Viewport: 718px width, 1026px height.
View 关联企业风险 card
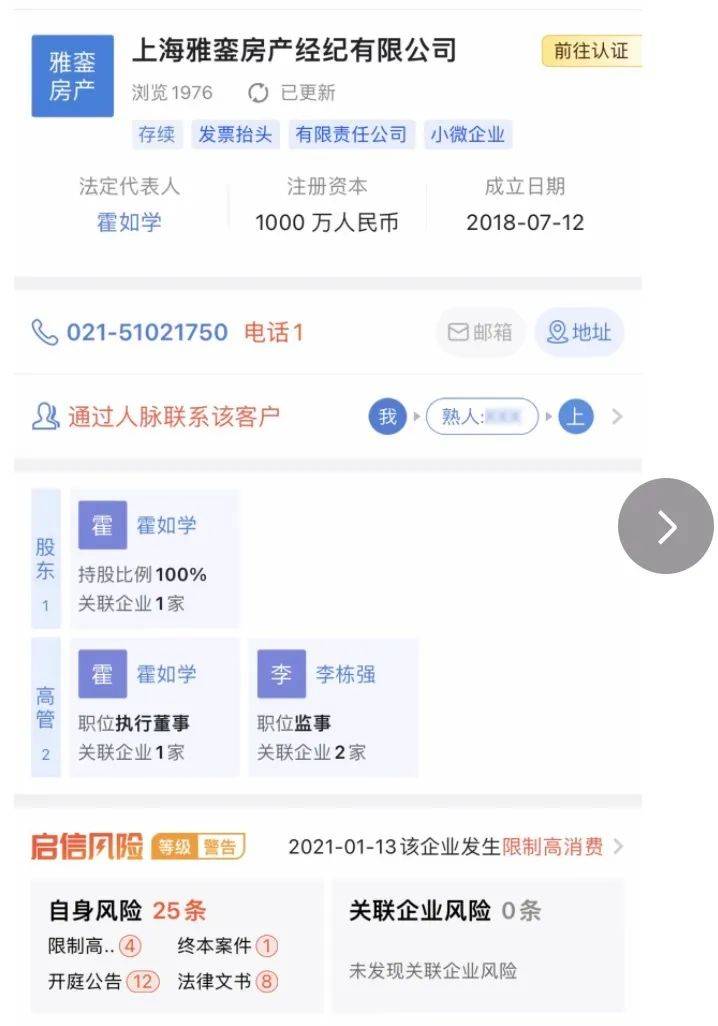[477, 940]
